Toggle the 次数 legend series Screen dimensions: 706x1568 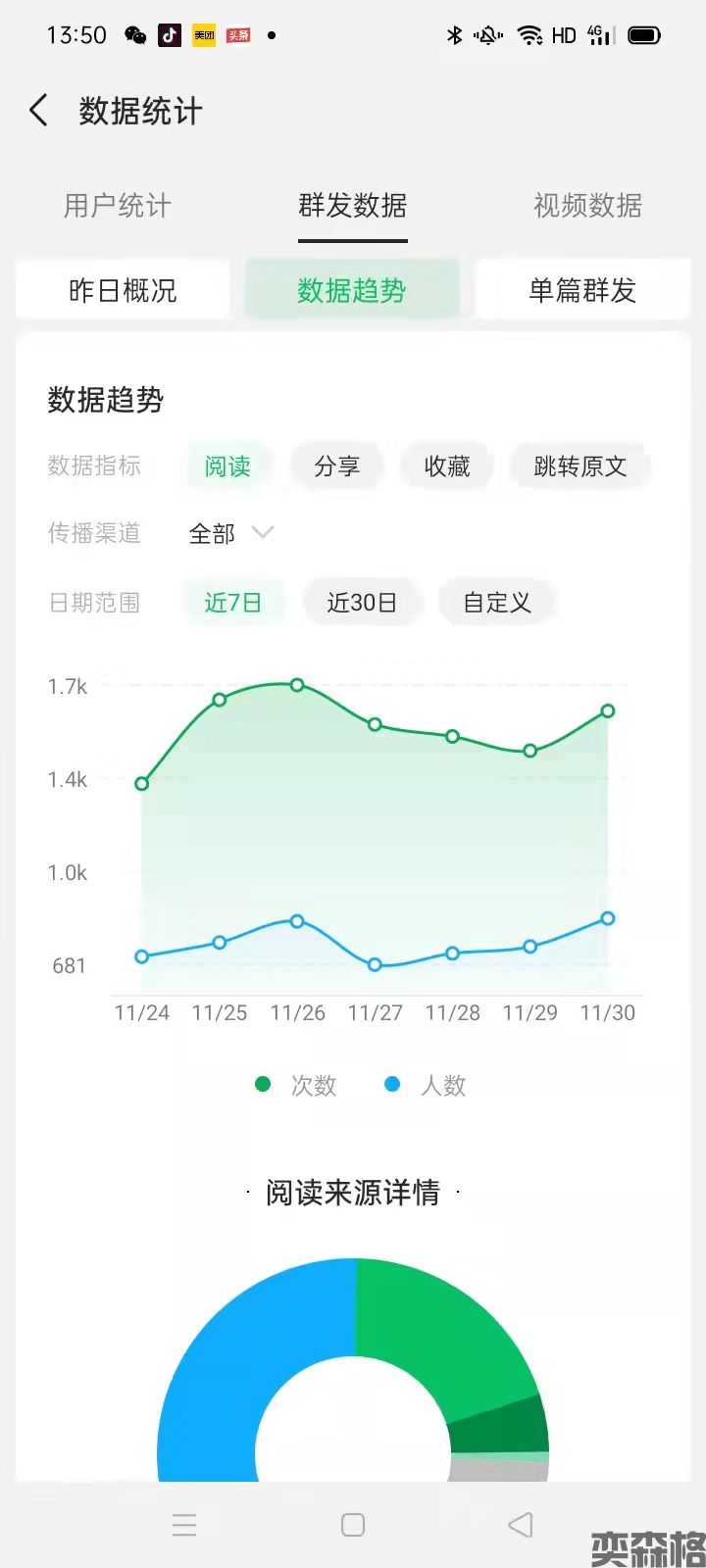296,1085
